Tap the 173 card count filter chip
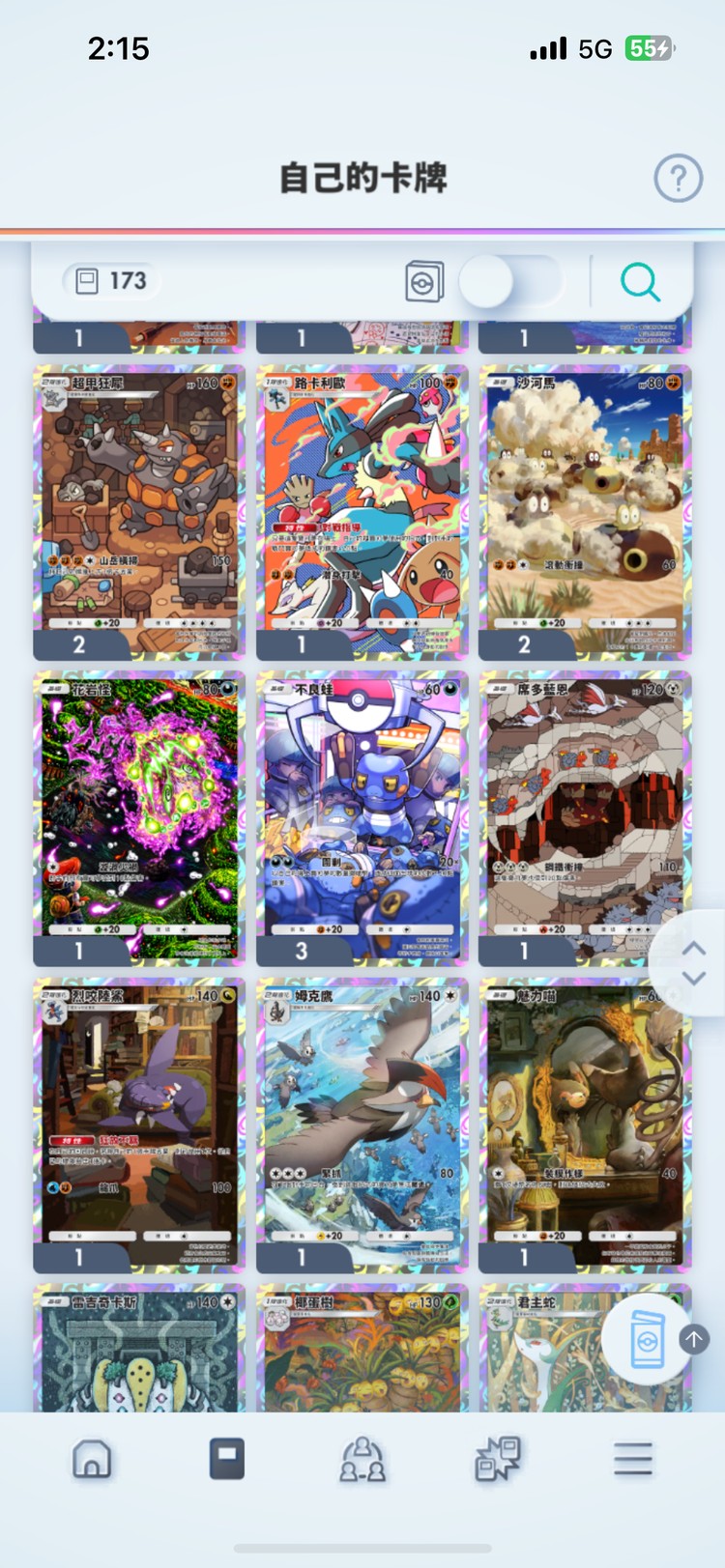 [x=111, y=281]
